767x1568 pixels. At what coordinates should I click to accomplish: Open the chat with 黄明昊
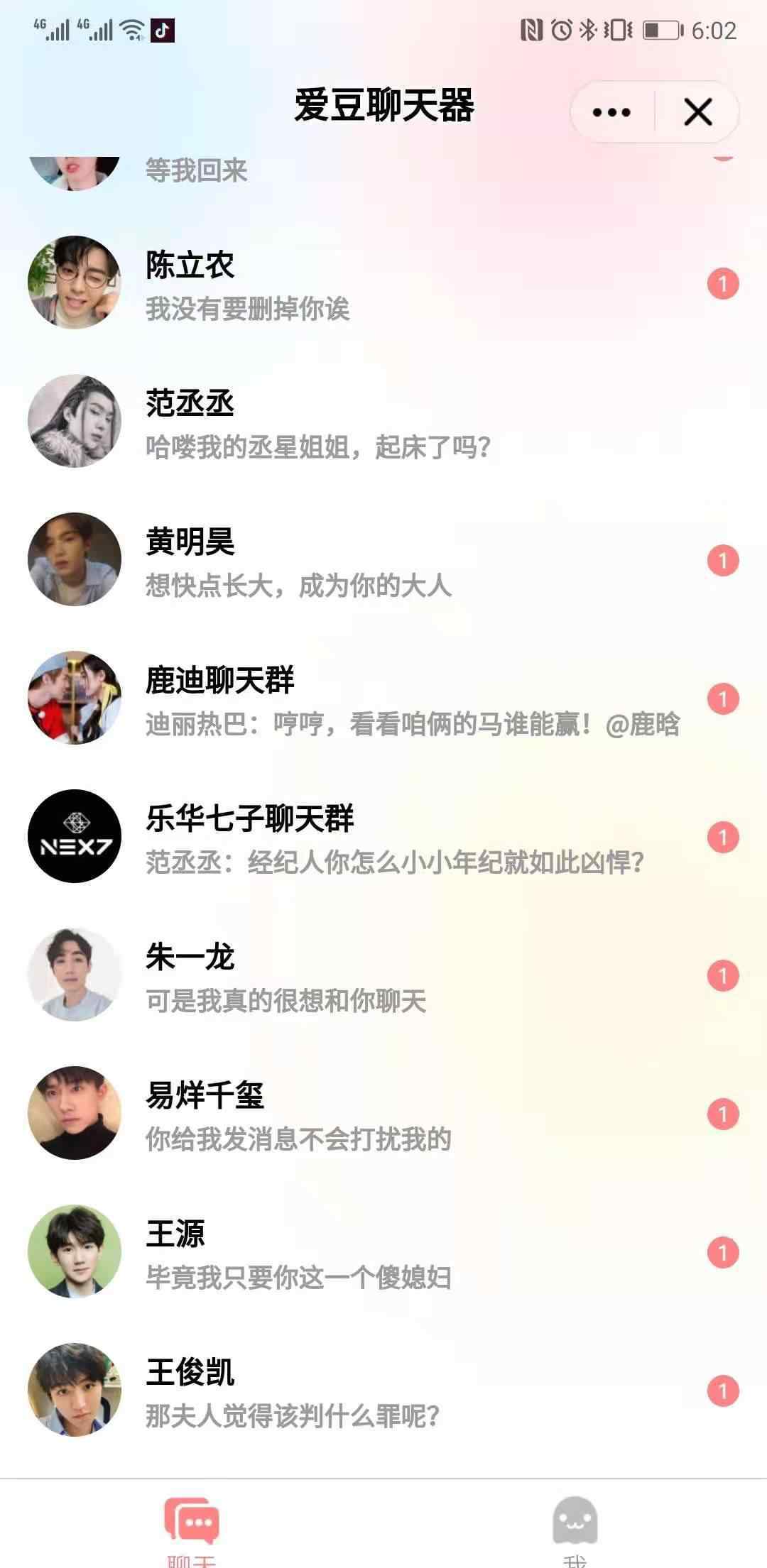383,561
